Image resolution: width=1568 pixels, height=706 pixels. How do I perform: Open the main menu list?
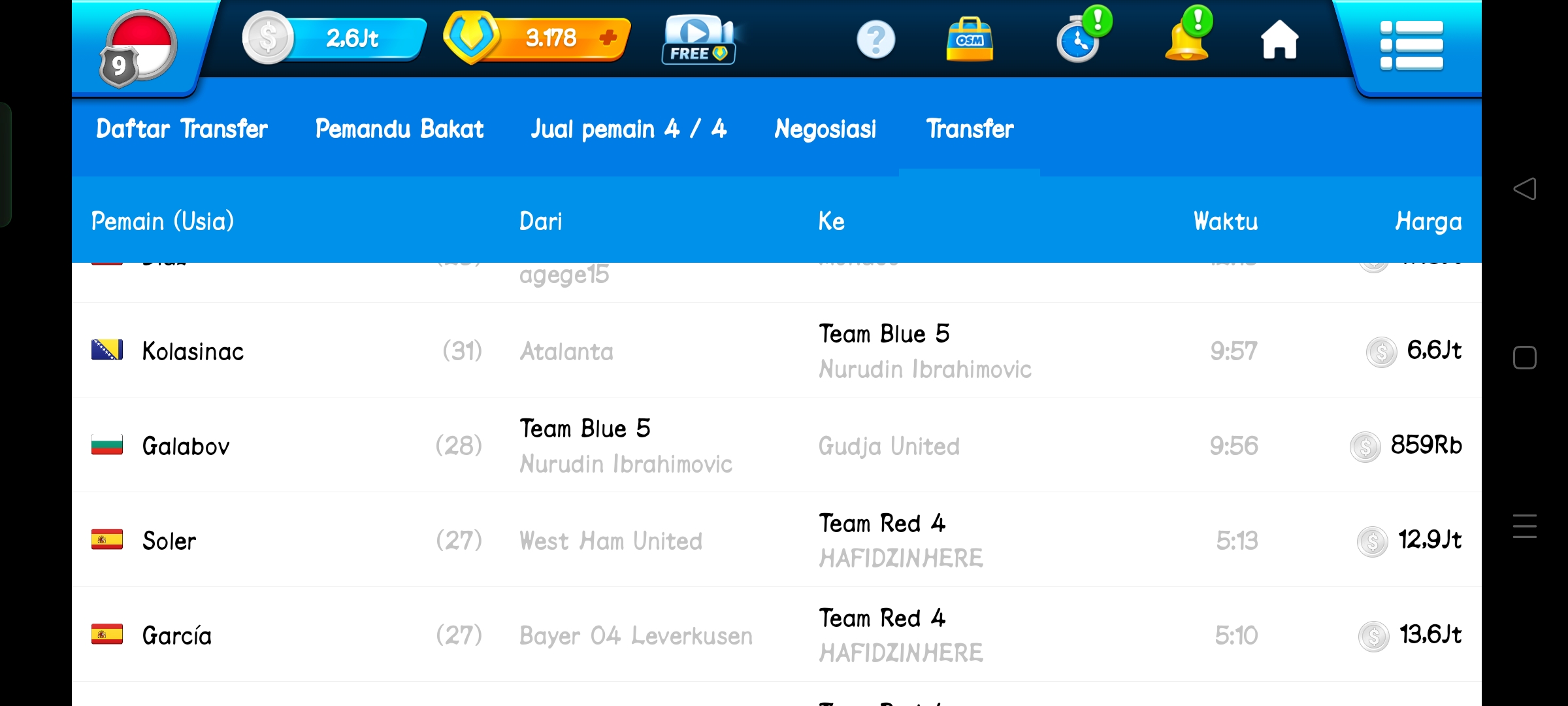tap(1411, 45)
